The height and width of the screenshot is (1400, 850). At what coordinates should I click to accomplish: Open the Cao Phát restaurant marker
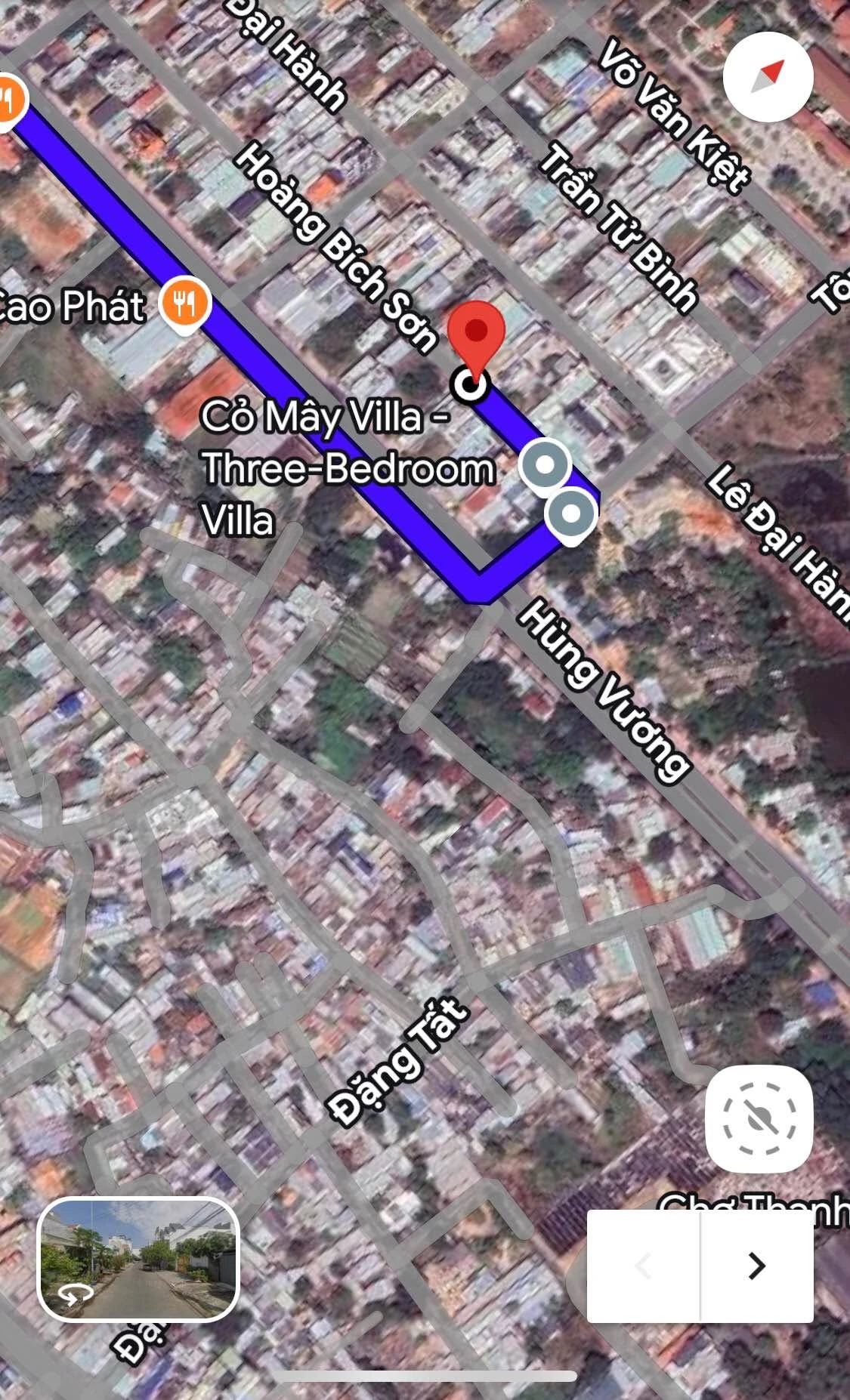[x=185, y=304]
